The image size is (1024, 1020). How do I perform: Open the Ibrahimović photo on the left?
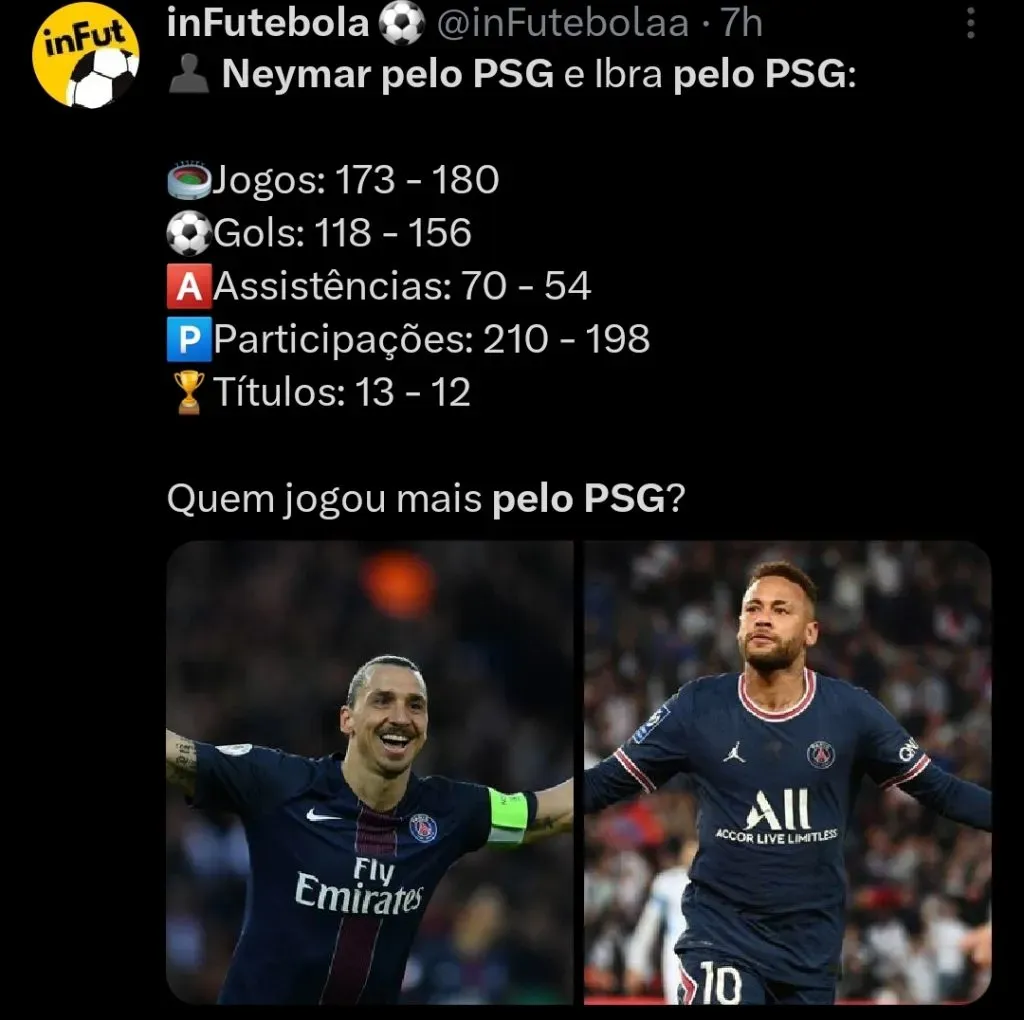369,772
